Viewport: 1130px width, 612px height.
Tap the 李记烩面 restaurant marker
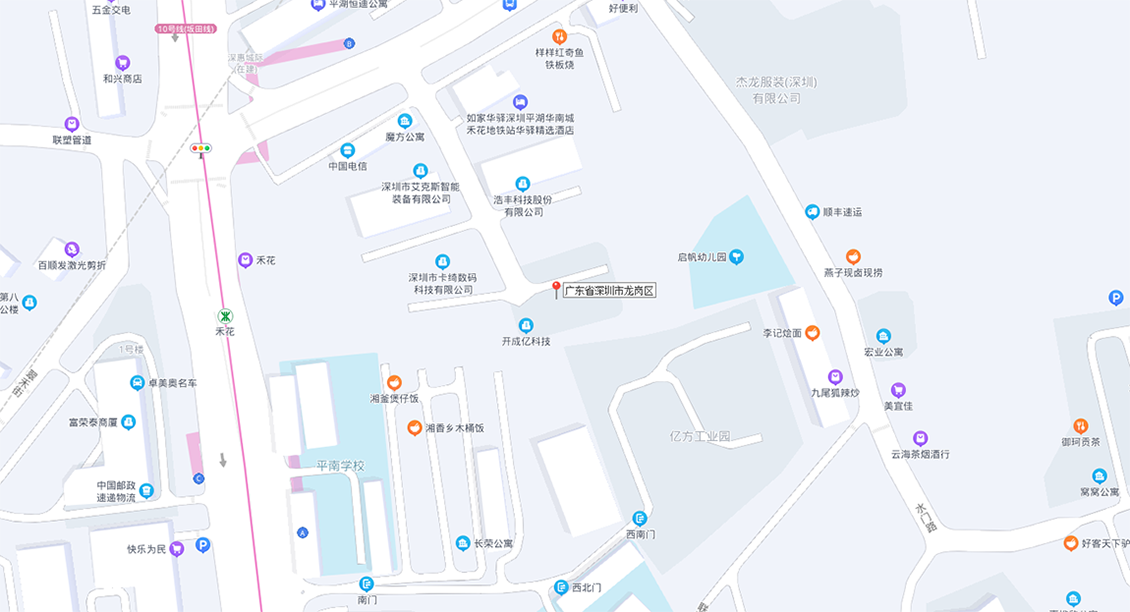pos(813,333)
